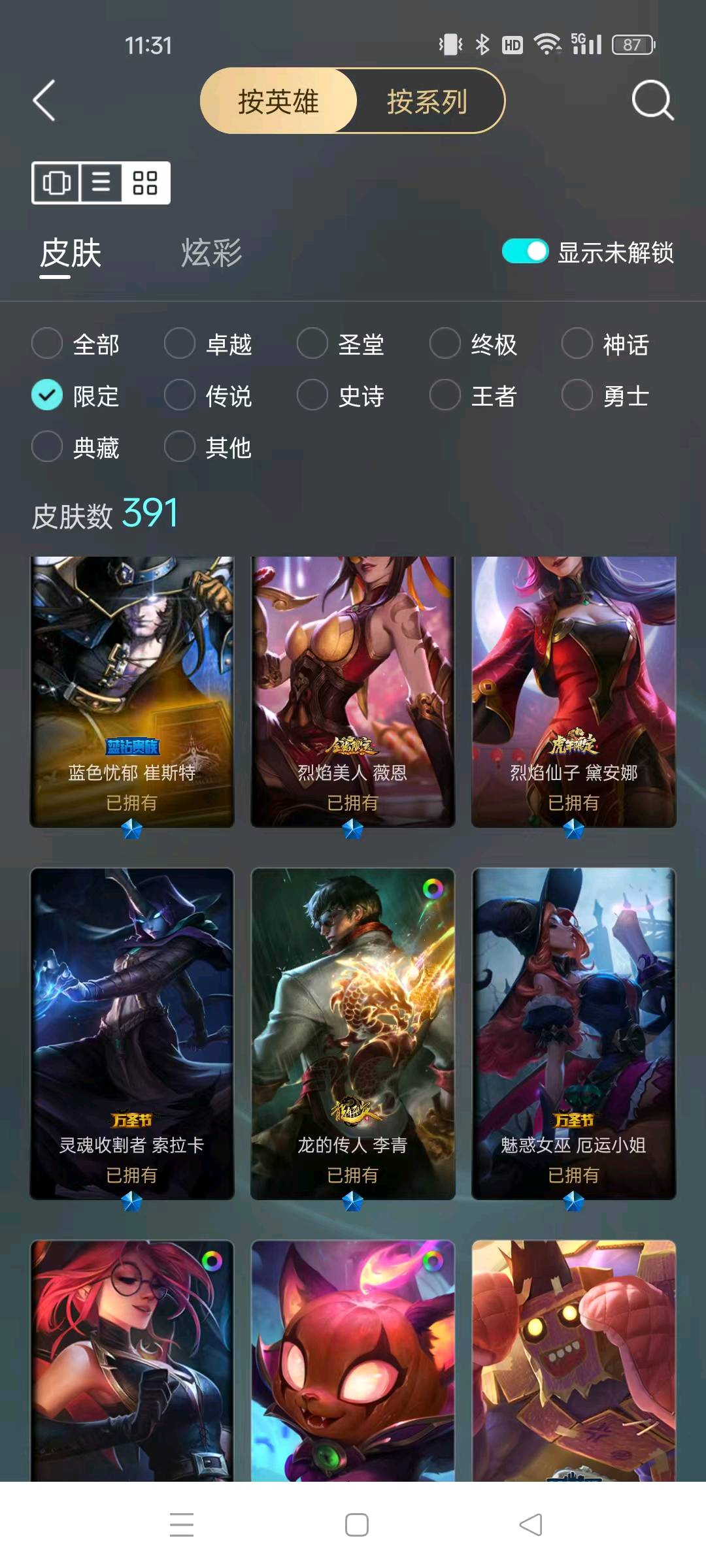Select the 神话 rarity filter
The width and height of the screenshot is (706, 1568).
(605, 344)
